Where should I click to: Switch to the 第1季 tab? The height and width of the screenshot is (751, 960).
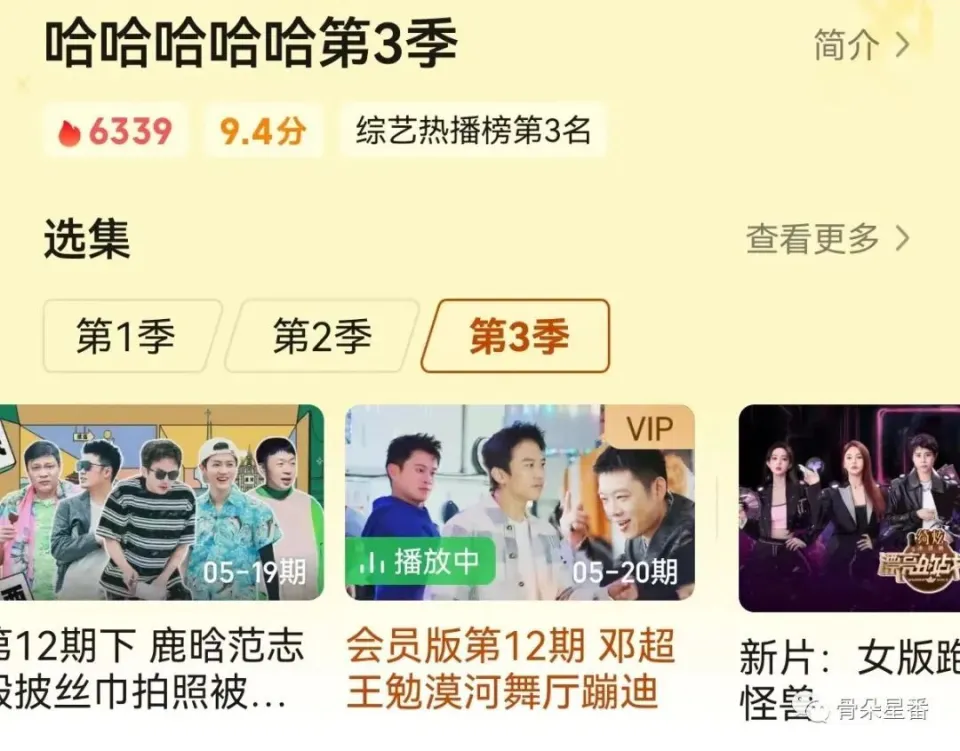coord(132,337)
